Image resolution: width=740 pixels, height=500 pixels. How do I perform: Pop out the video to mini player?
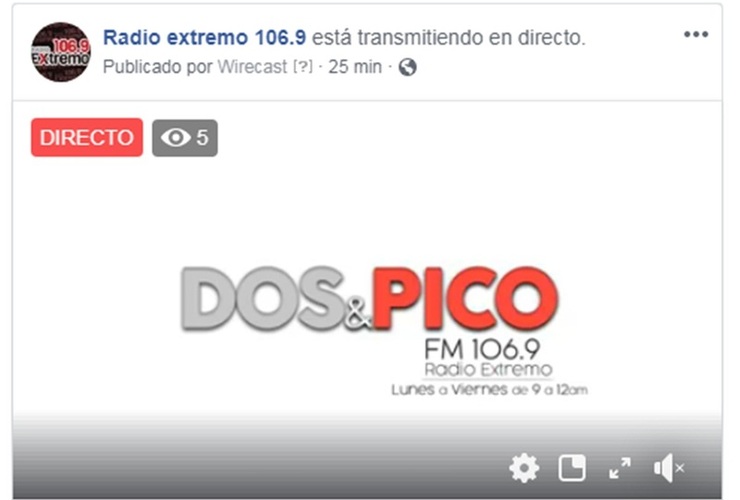(571, 467)
